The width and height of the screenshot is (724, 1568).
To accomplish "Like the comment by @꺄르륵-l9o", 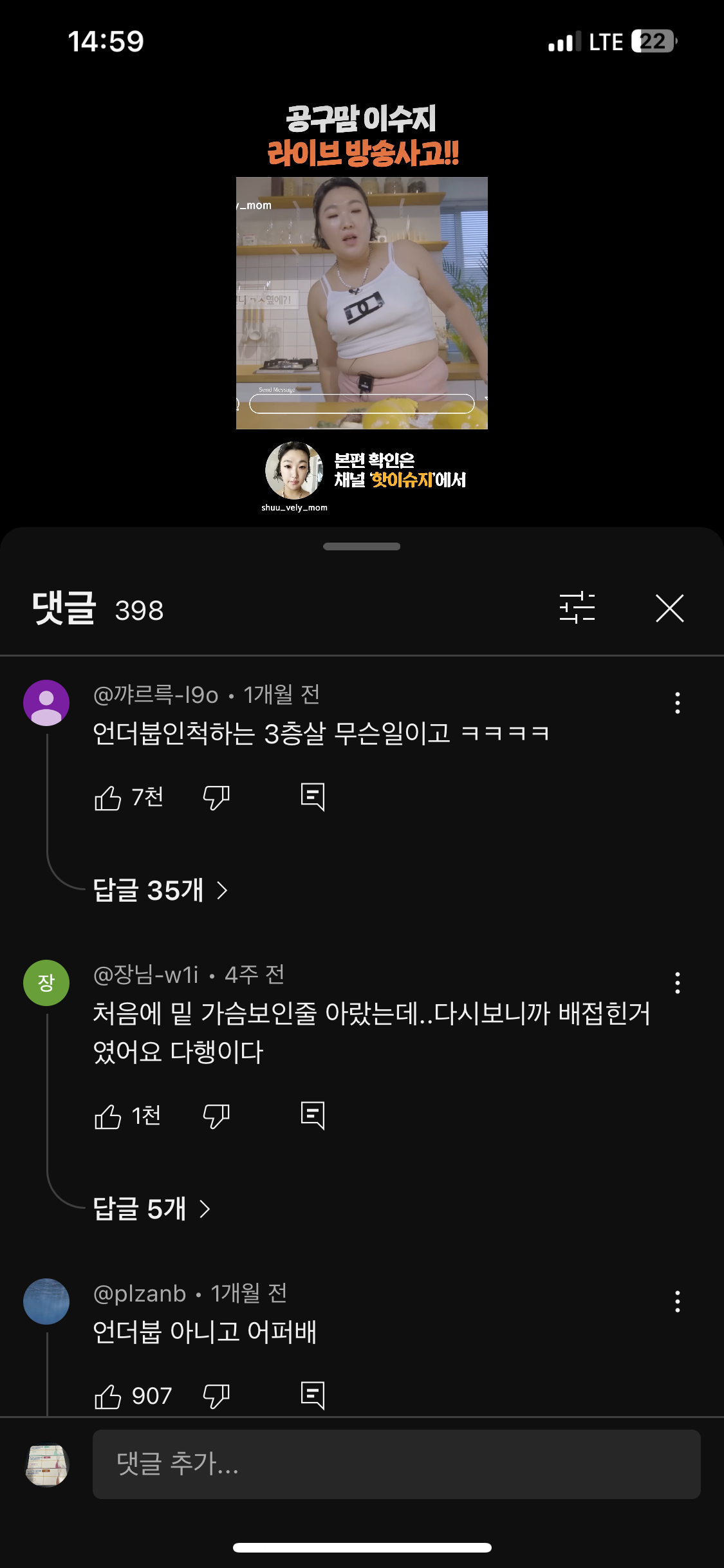I will (x=108, y=798).
